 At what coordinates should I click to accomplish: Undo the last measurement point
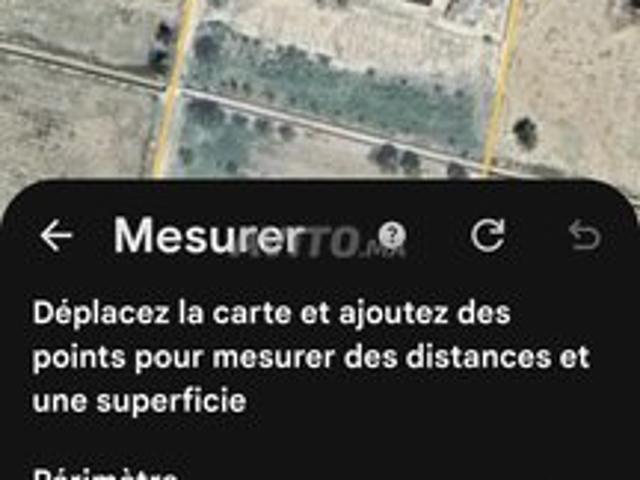tap(584, 236)
